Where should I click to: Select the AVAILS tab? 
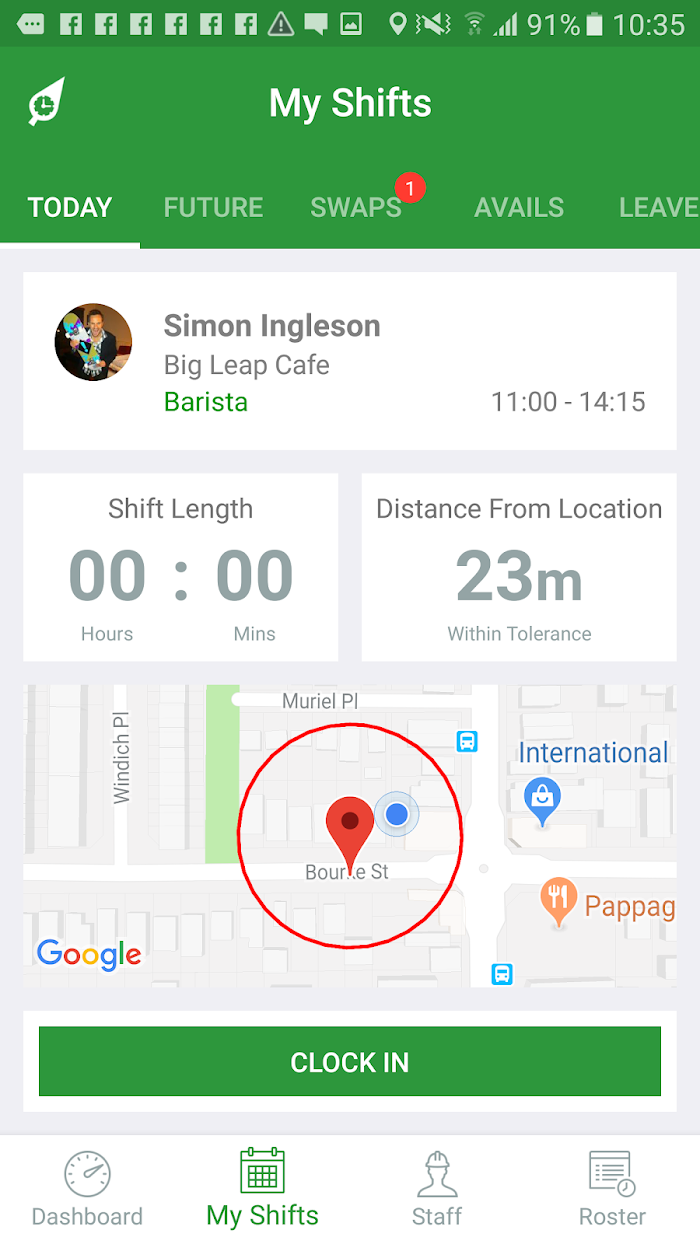click(519, 207)
